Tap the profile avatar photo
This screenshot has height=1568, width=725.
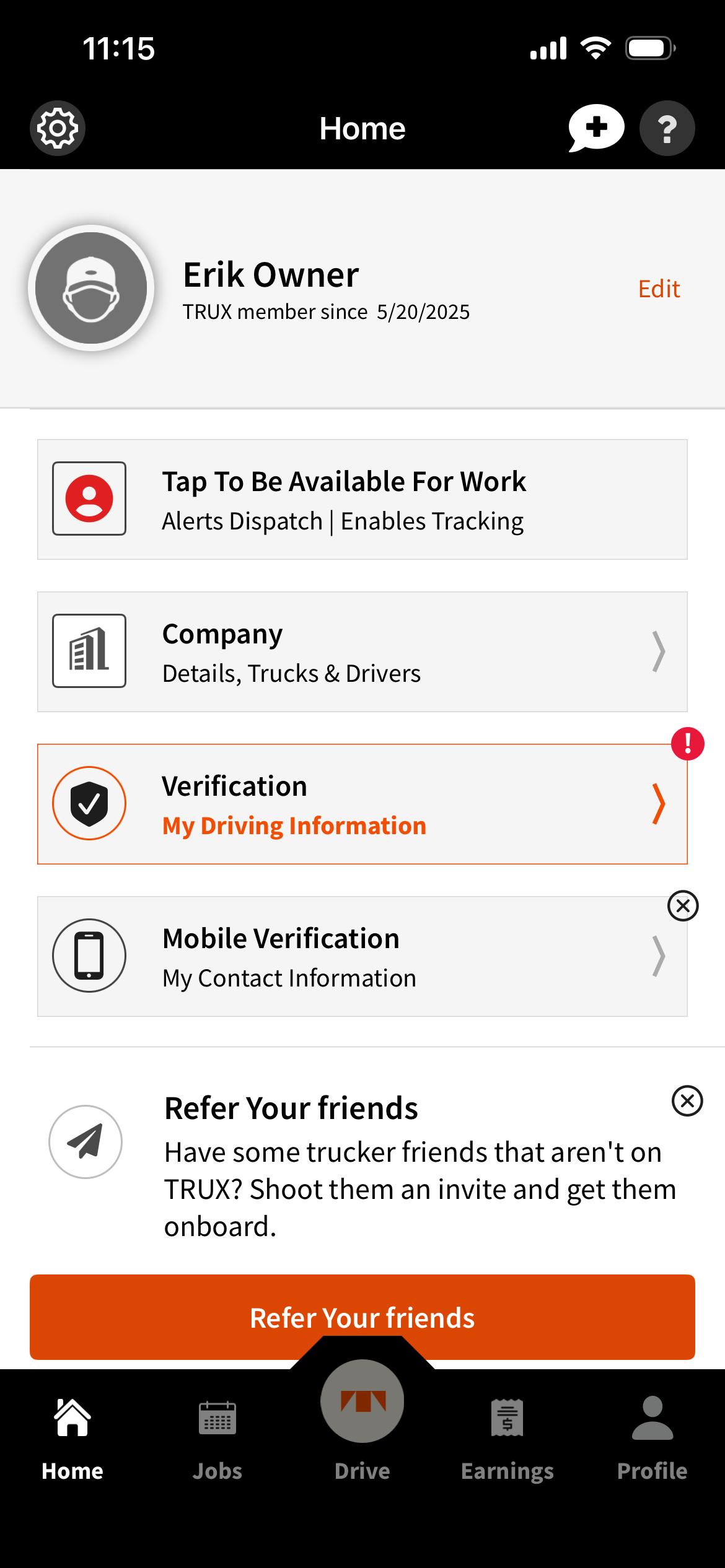pos(91,288)
